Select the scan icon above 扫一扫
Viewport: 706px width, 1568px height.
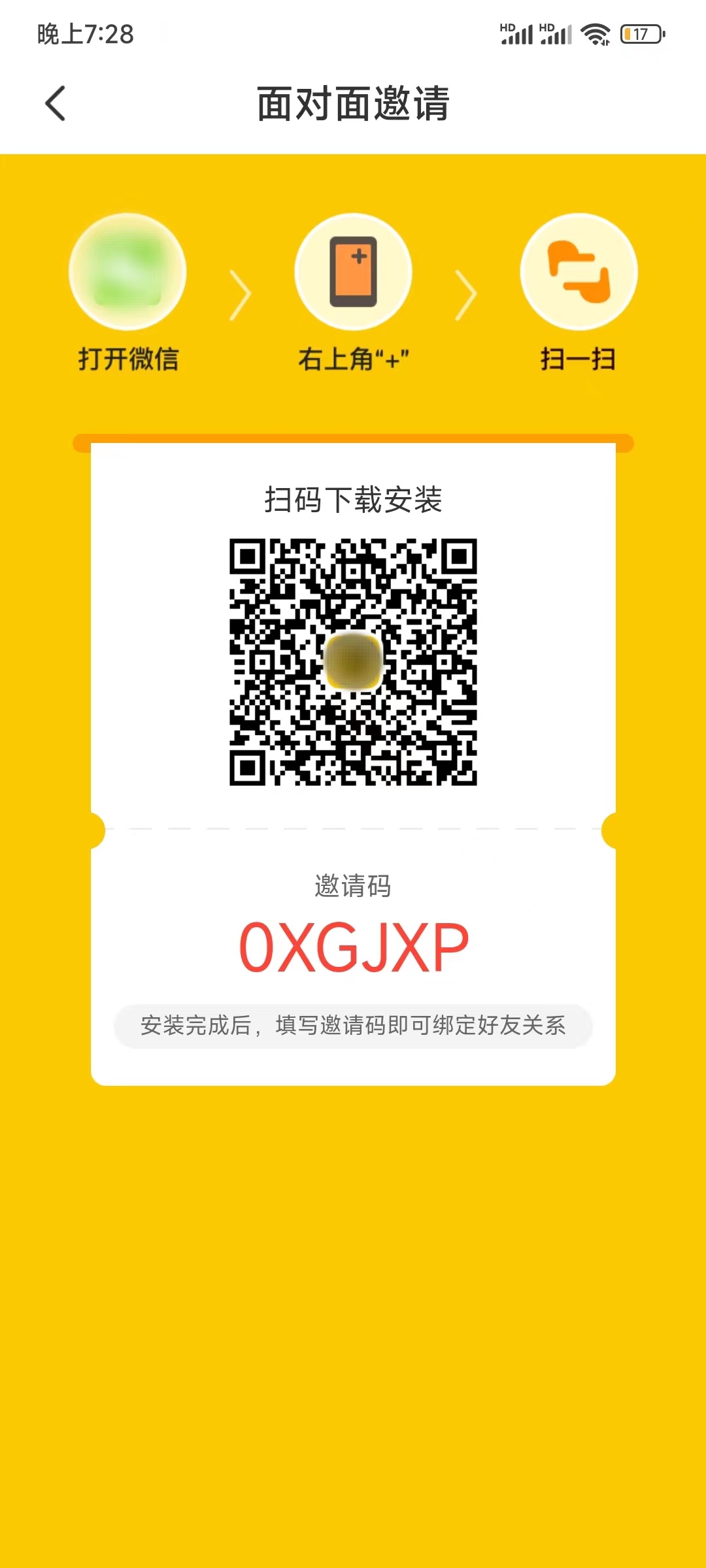(578, 272)
